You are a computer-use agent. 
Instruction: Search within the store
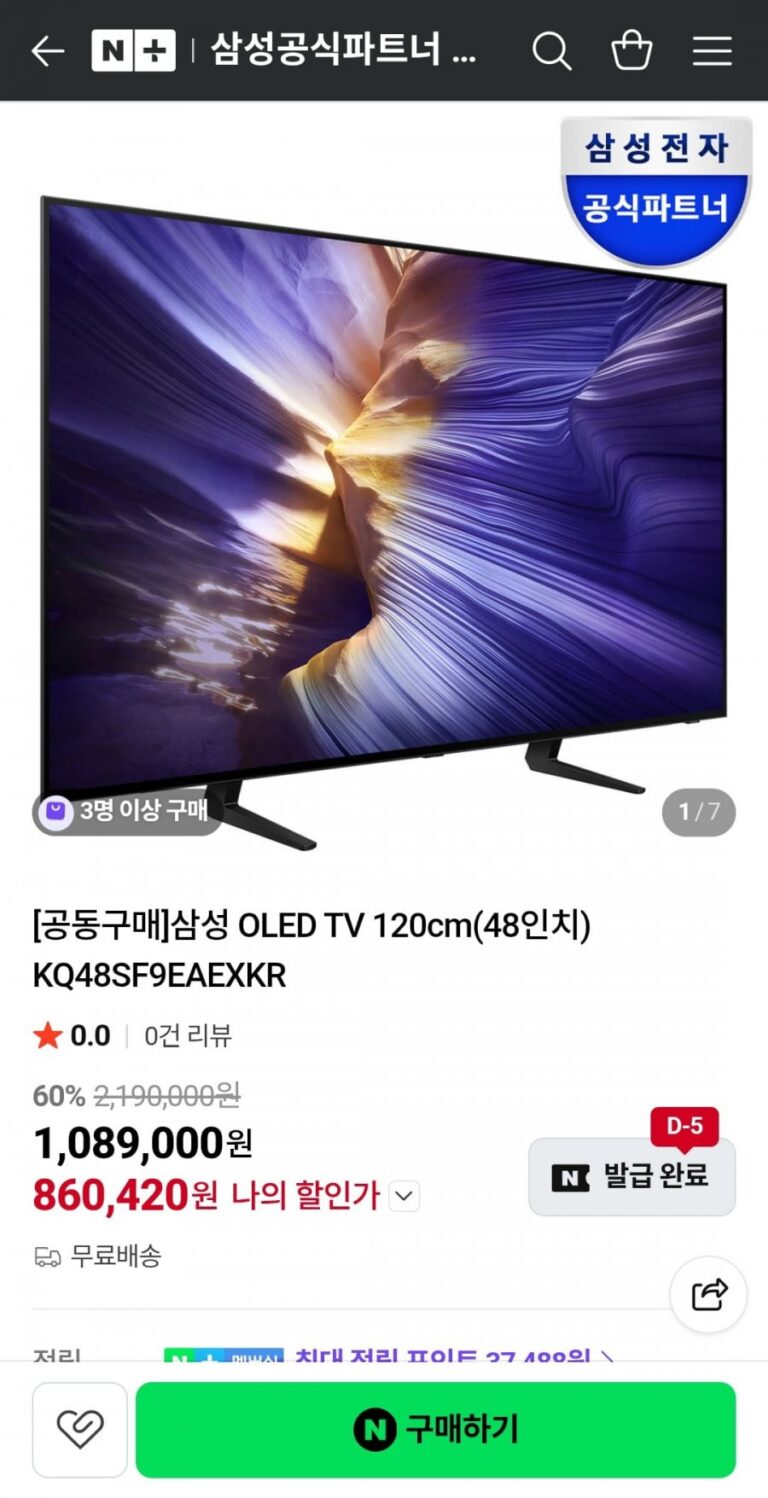551,51
